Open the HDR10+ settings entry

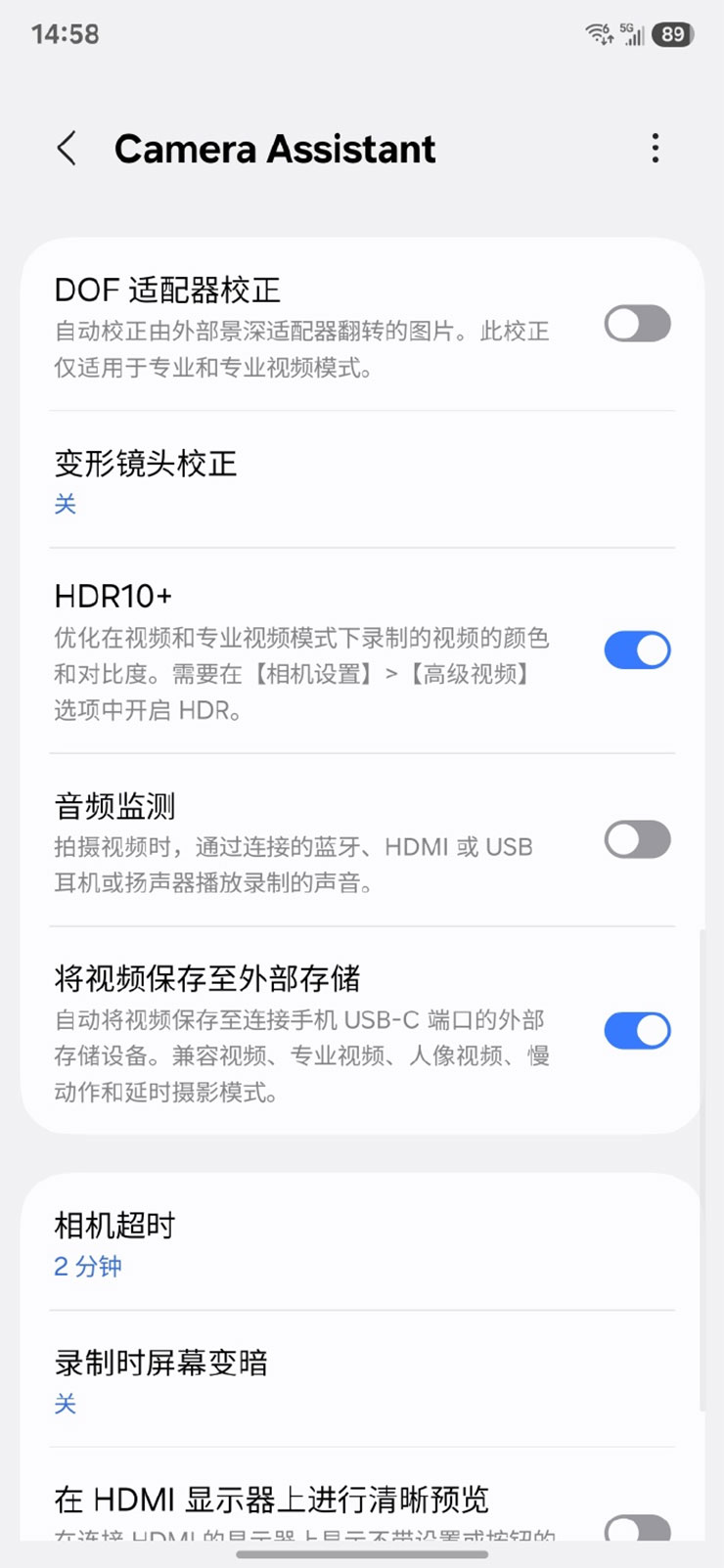(x=294, y=650)
